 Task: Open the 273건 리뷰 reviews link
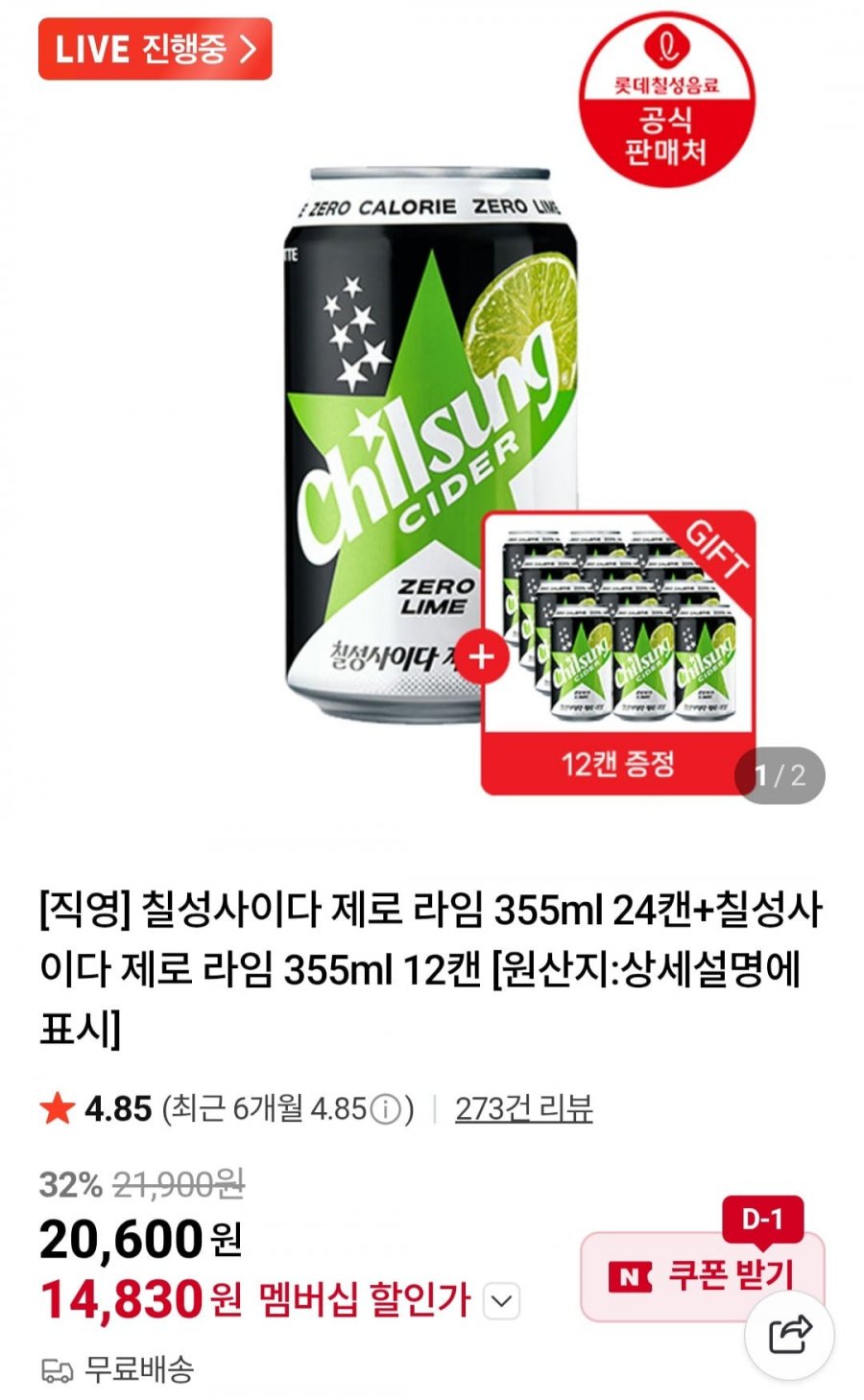(523, 1108)
